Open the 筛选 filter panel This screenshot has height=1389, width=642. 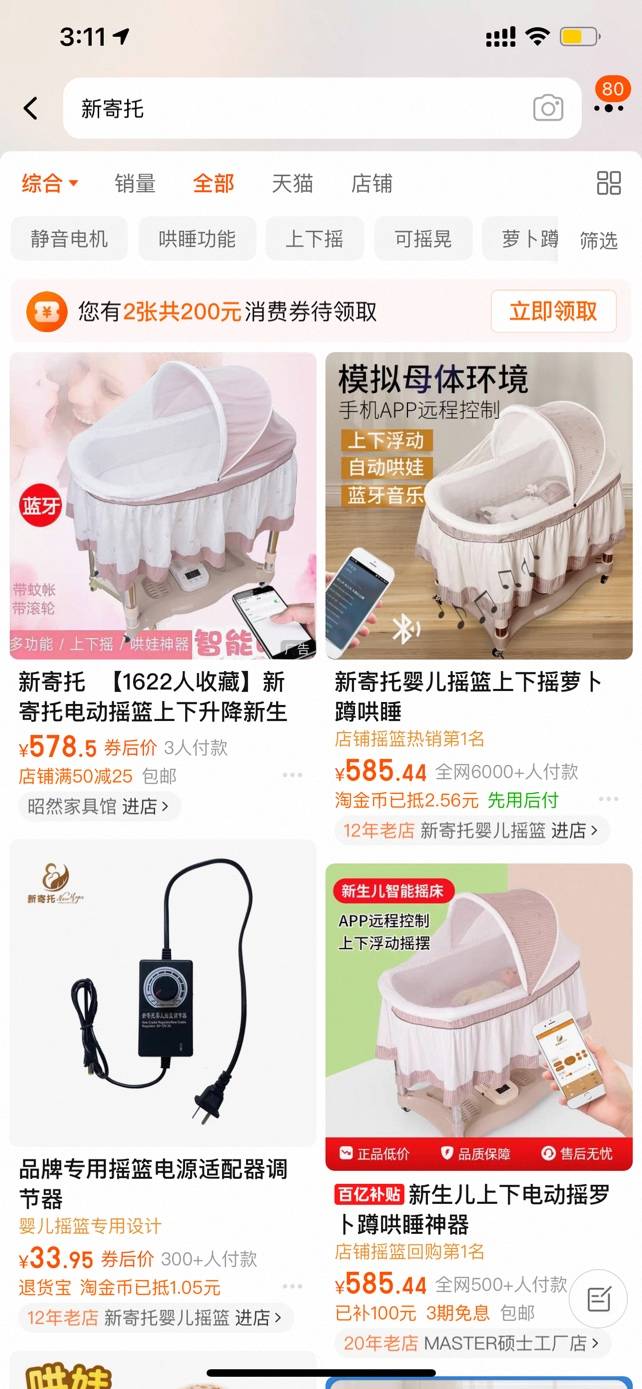[599, 240]
